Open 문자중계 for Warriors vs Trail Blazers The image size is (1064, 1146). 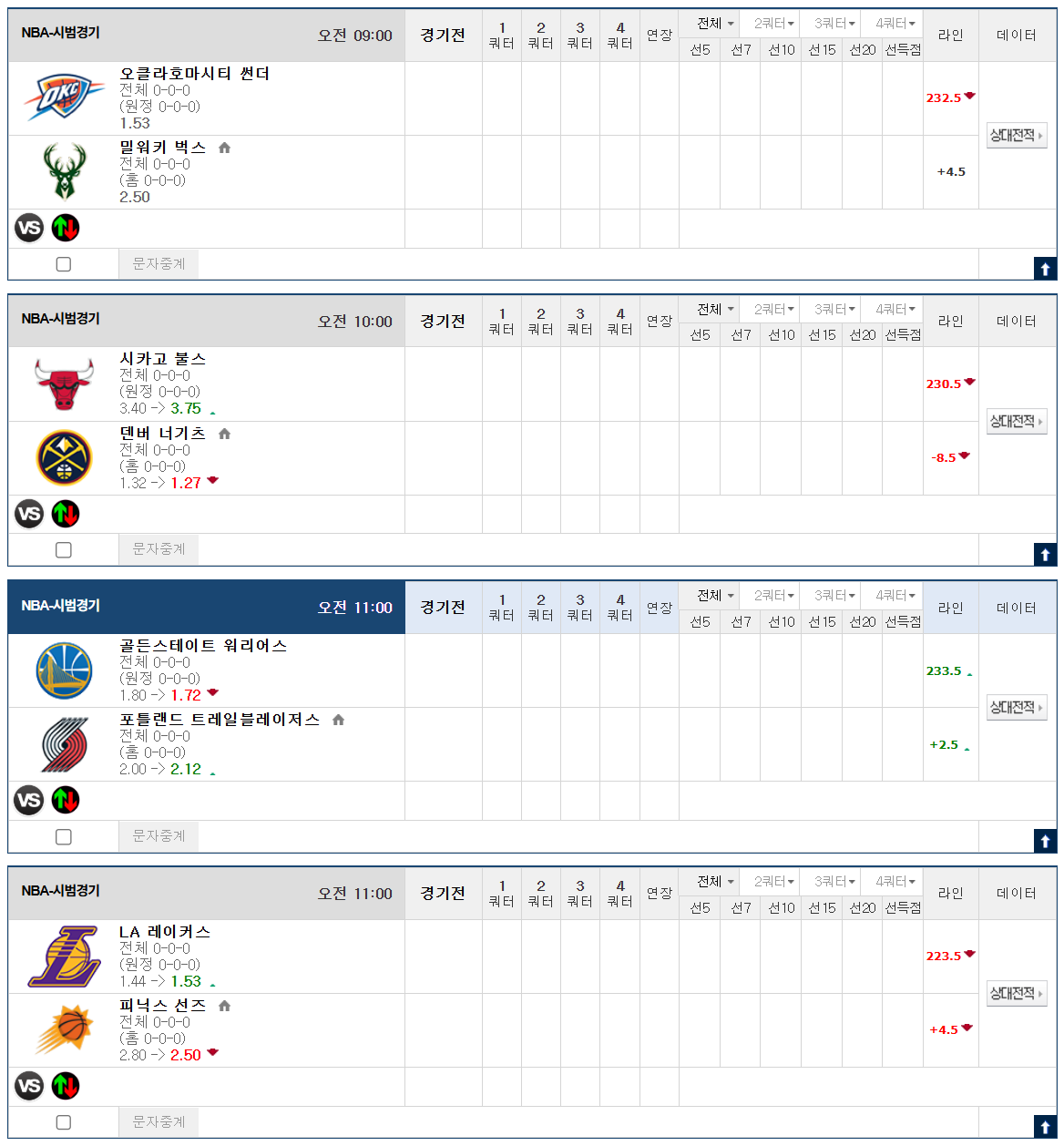click(x=159, y=836)
